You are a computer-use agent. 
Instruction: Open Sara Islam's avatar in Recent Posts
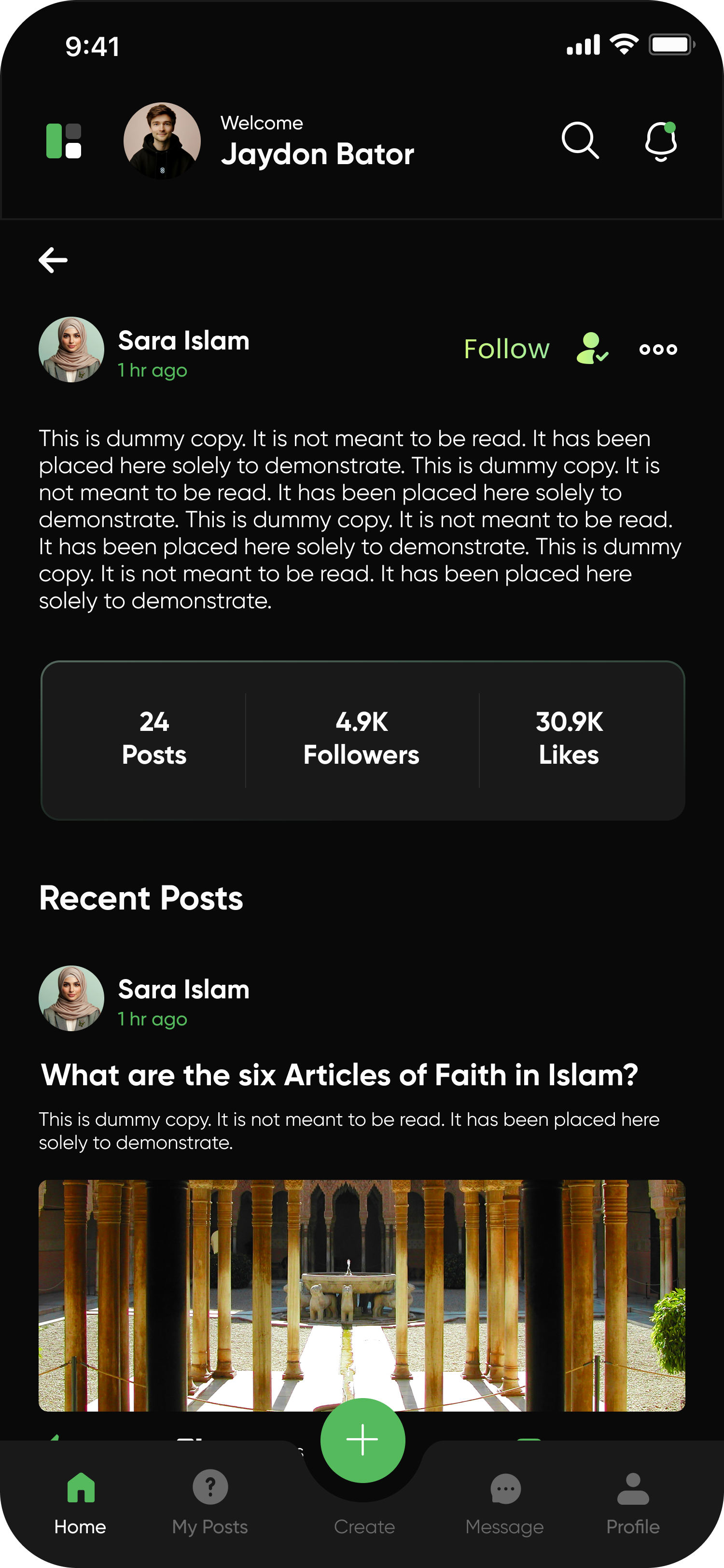(x=71, y=998)
